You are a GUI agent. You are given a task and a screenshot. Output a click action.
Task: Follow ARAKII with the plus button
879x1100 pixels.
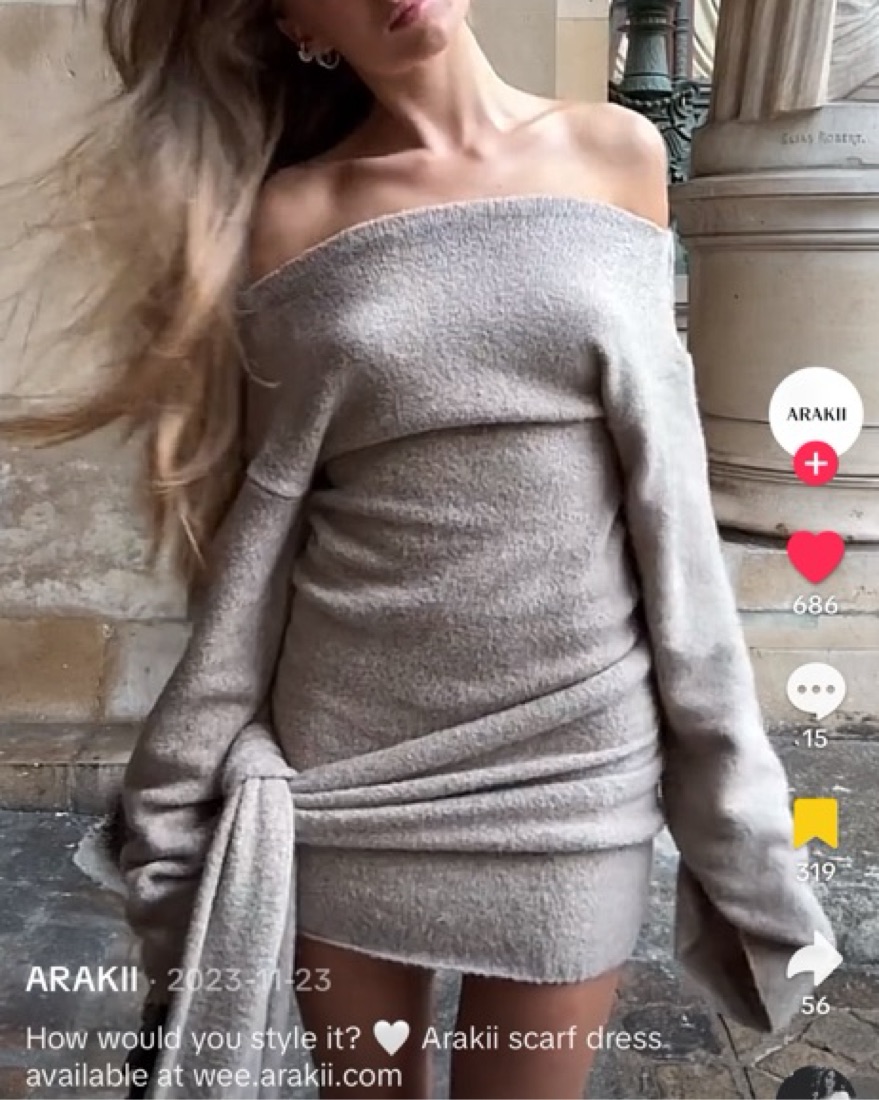816,465
